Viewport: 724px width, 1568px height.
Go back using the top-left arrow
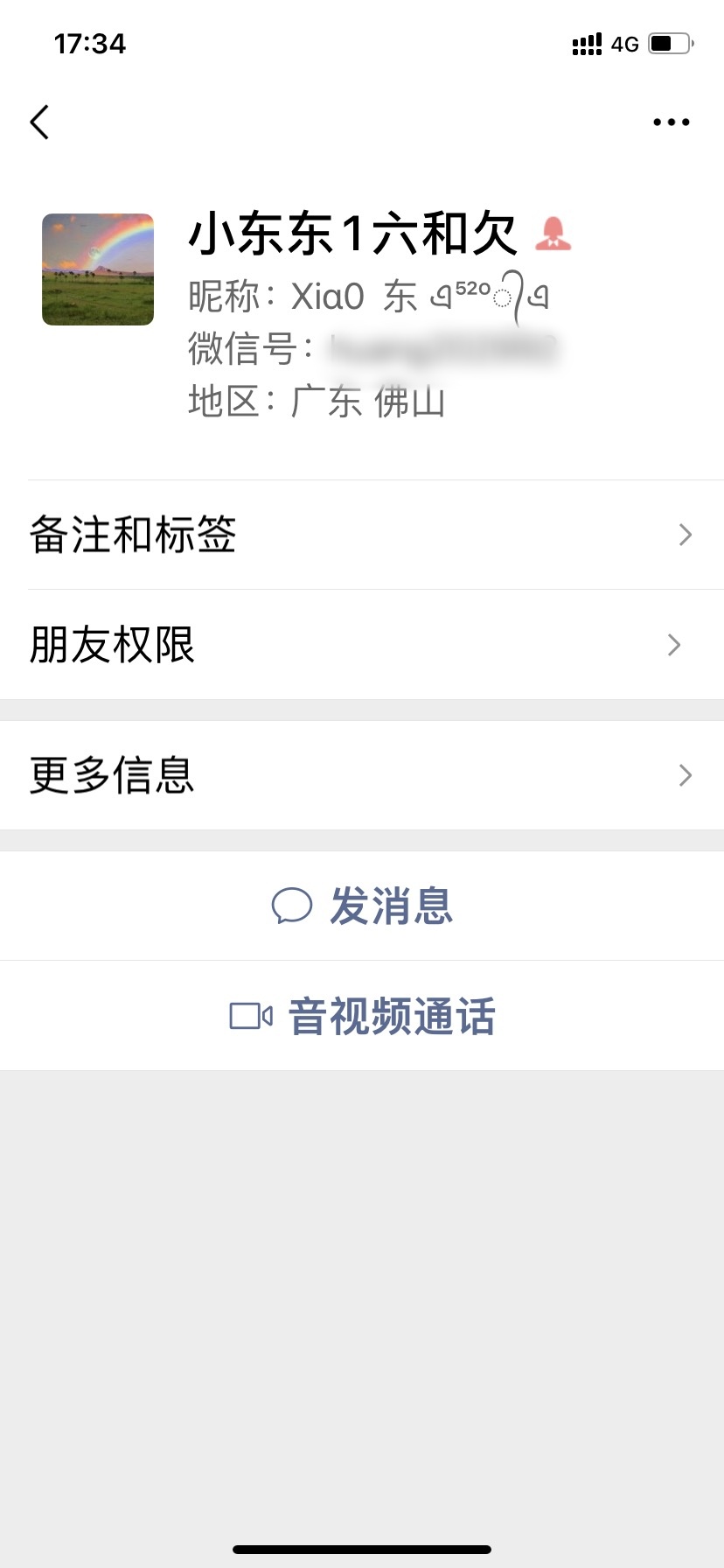pos(40,122)
